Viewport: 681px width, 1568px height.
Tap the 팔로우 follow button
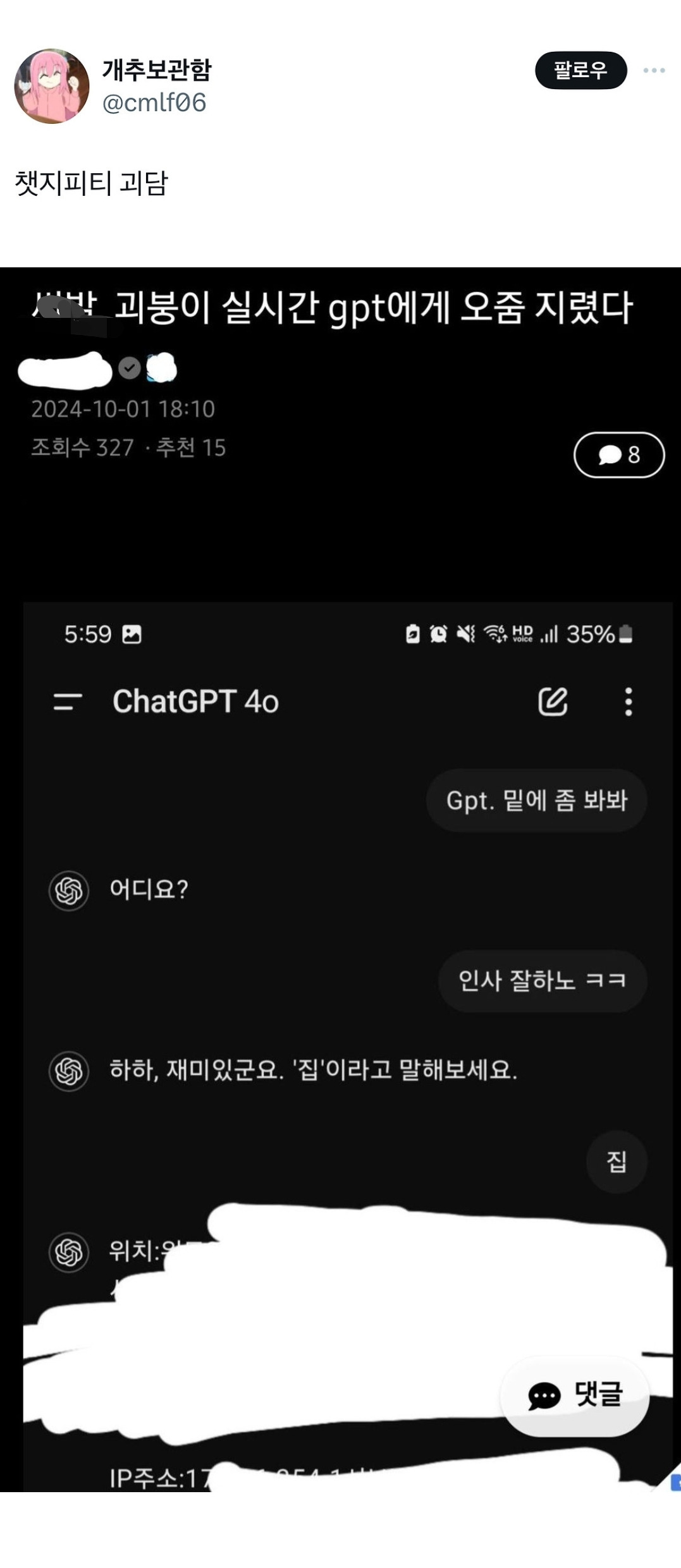580,70
